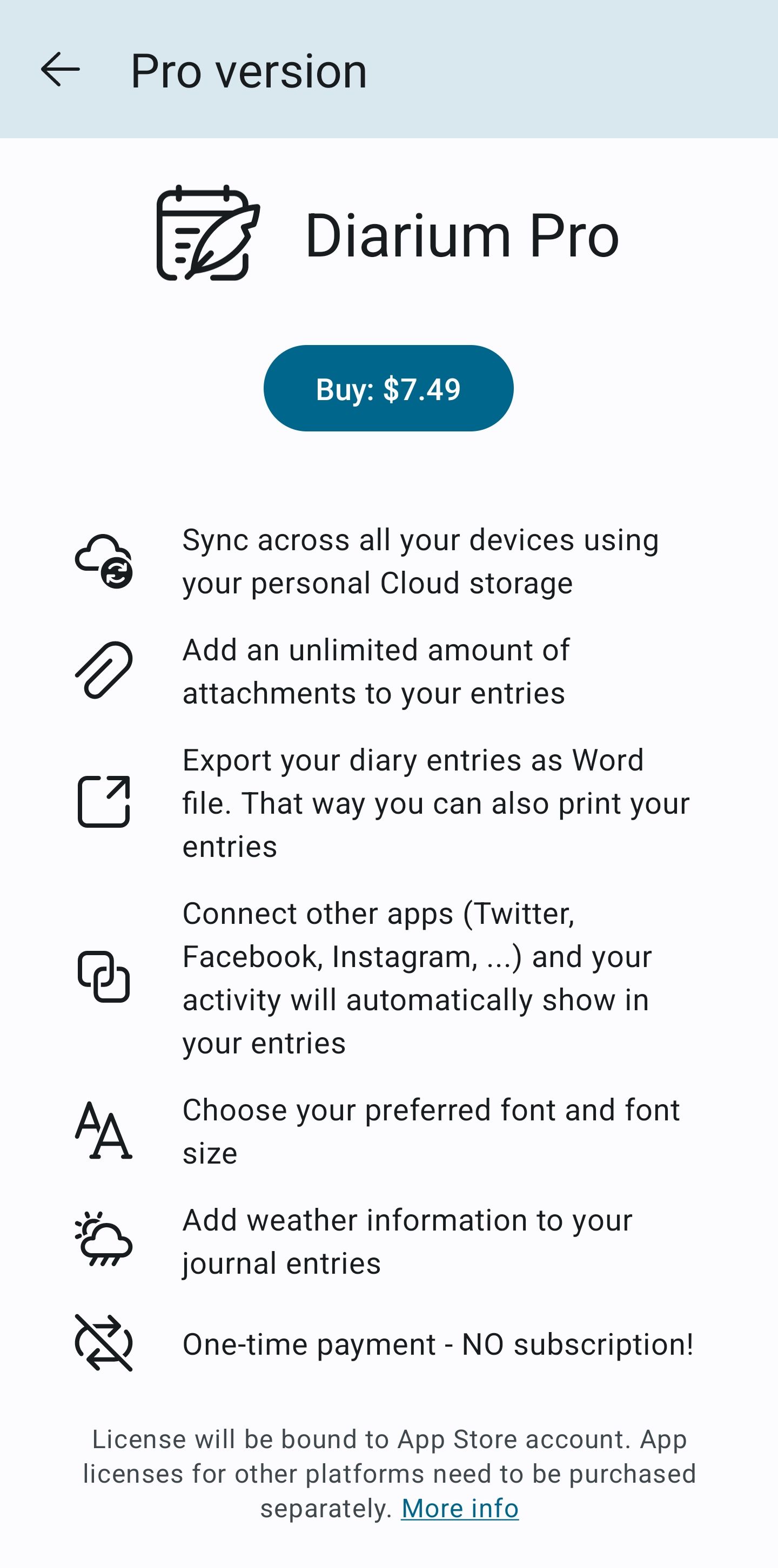Image resolution: width=778 pixels, height=1568 pixels.
Task: Buy Diarium Pro for $7.49
Action: 388,388
